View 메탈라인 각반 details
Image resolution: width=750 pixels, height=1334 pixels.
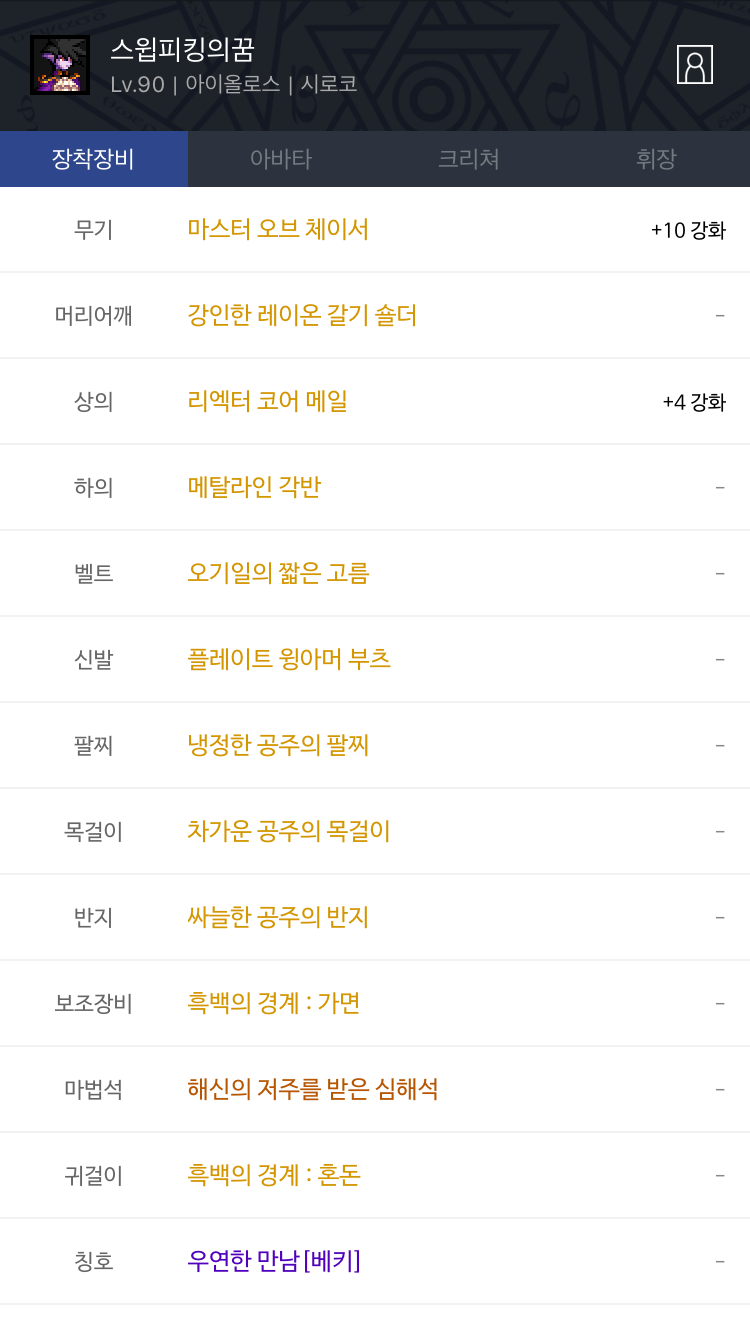click(x=254, y=487)
